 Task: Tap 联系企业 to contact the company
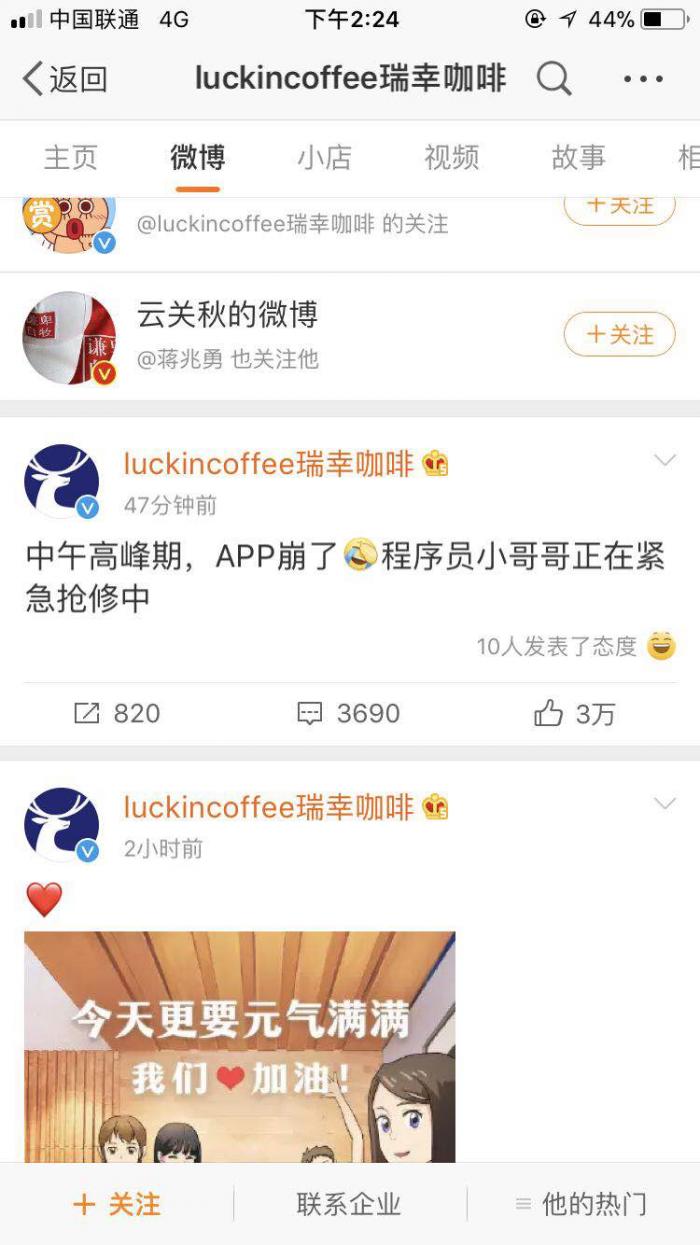(349, 1204)
